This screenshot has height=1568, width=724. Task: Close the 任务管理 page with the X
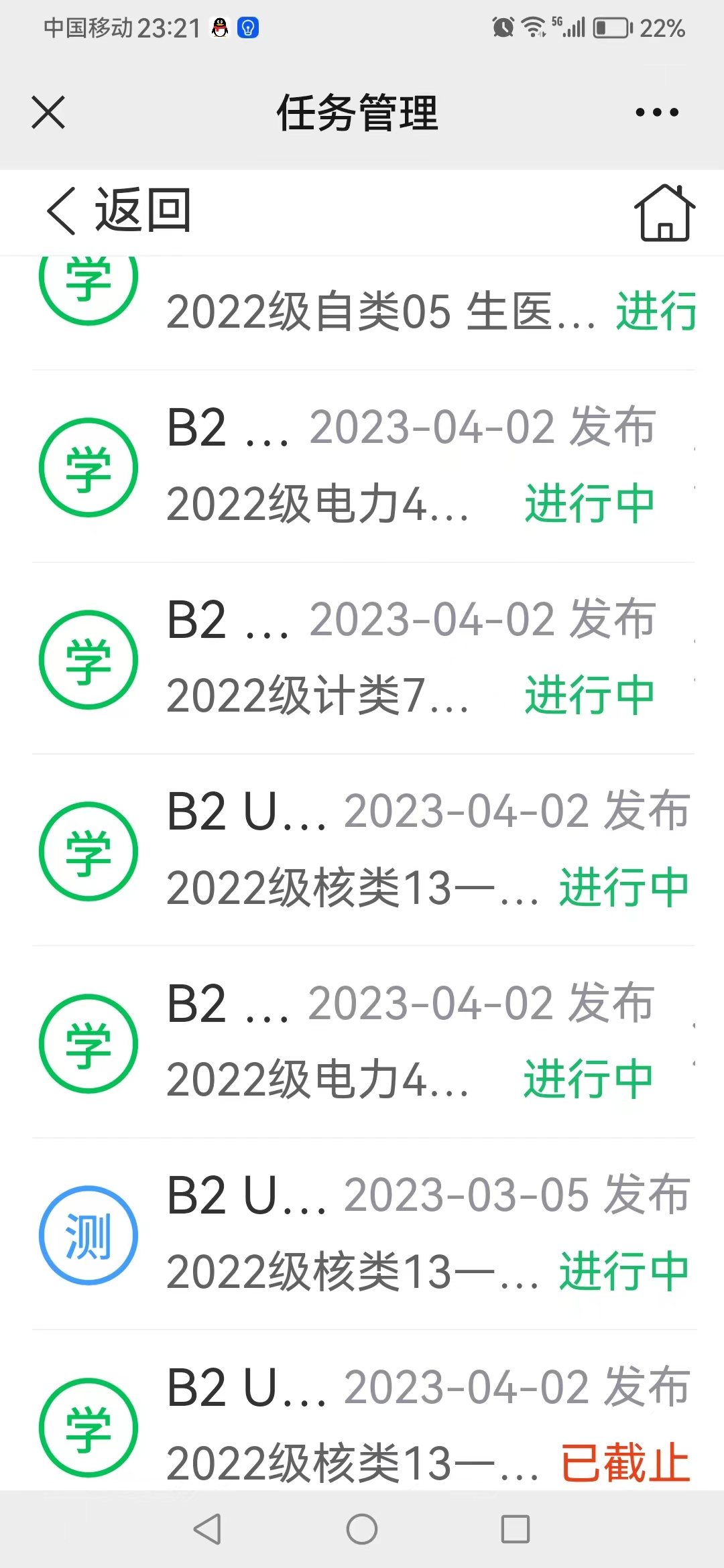pos(48,112)
